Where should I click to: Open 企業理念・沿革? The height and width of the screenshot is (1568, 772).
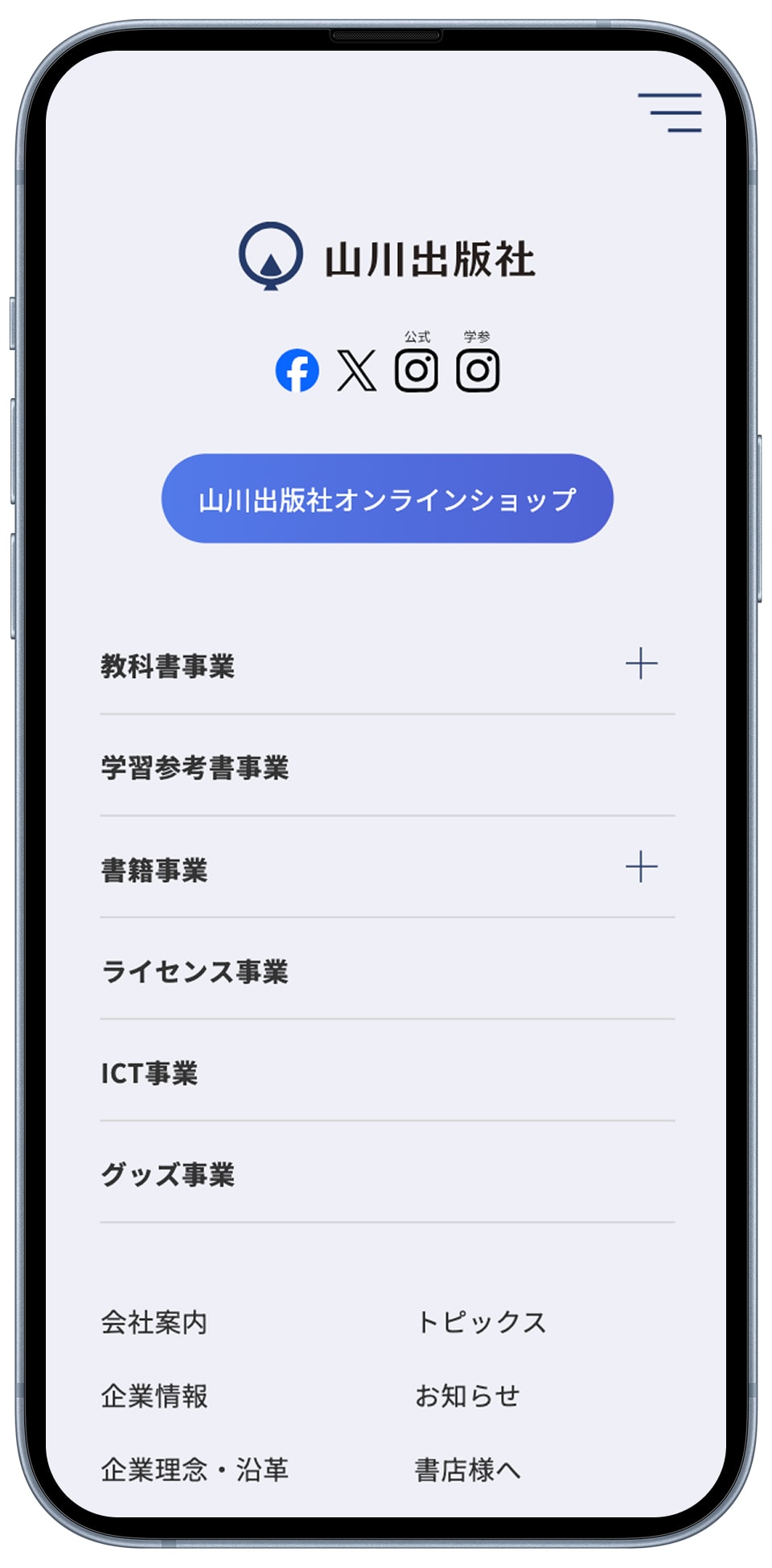tap(195, 1470)
